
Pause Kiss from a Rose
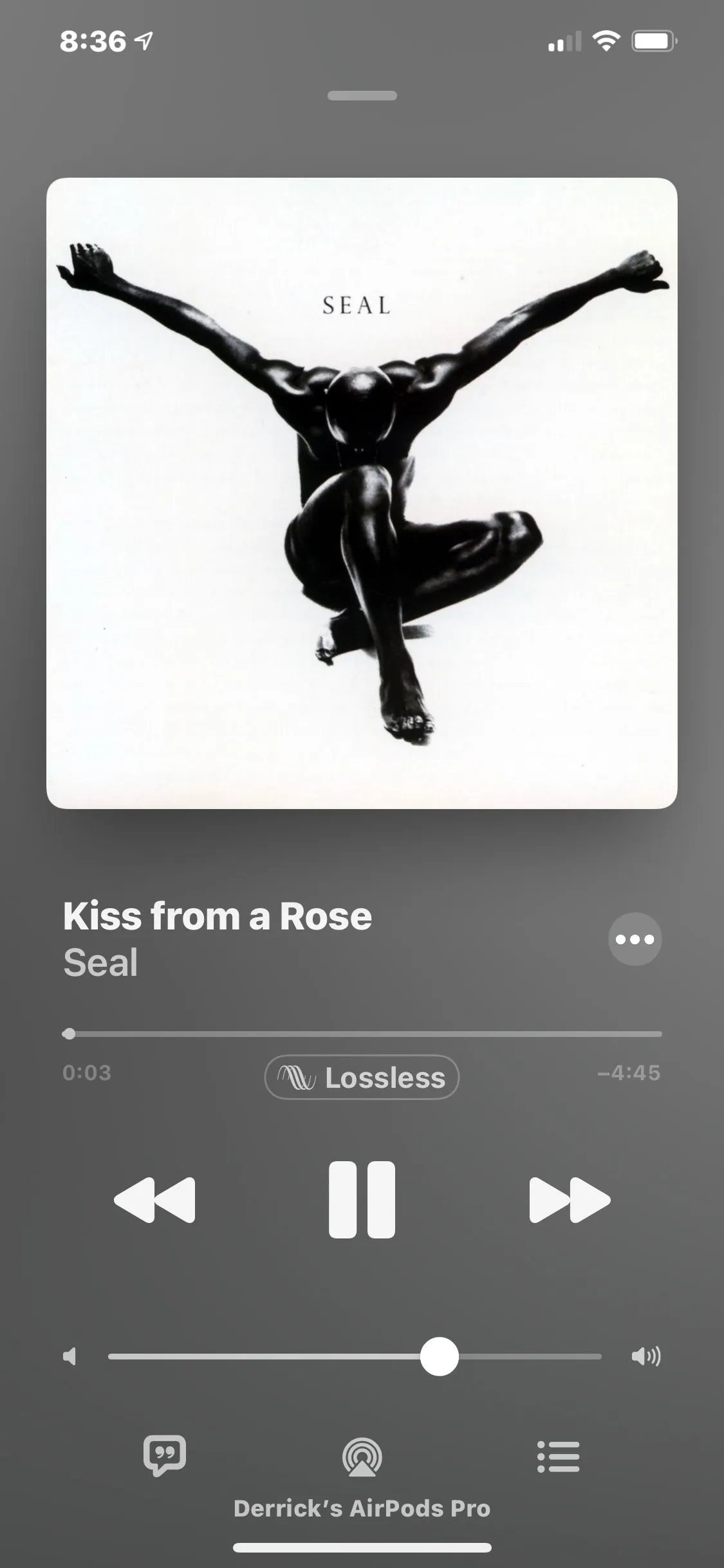(362, 1200)
